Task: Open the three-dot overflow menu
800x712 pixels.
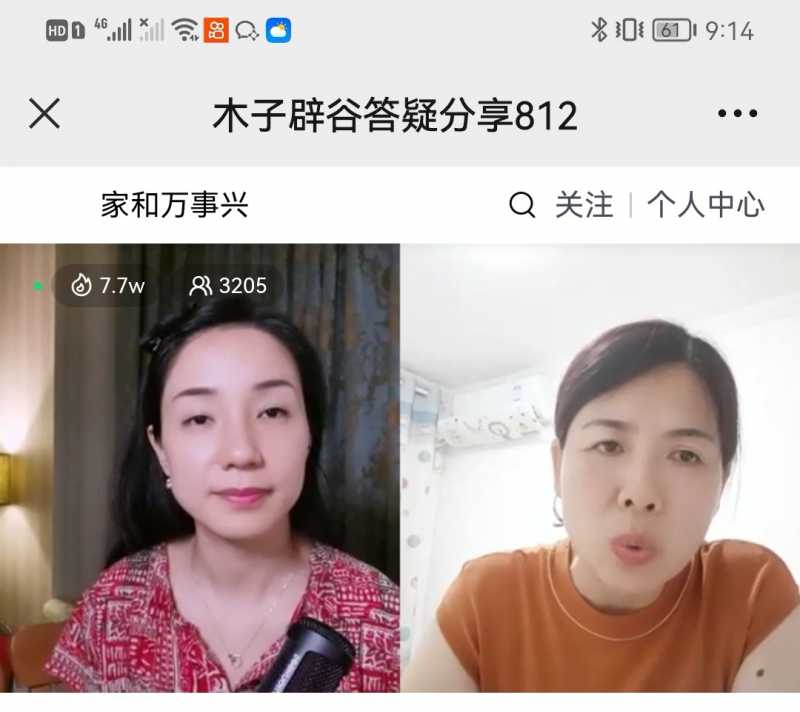Action: [737, 114]
